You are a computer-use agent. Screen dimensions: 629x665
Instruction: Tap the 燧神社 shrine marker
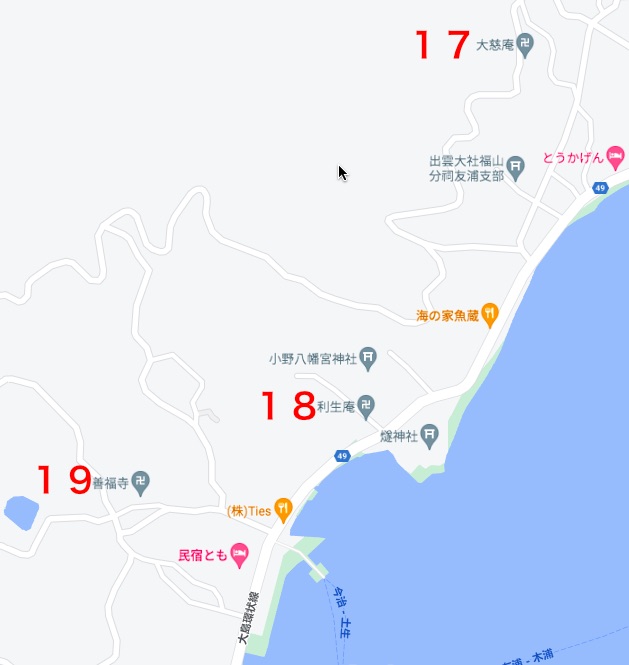coord(429,435)
